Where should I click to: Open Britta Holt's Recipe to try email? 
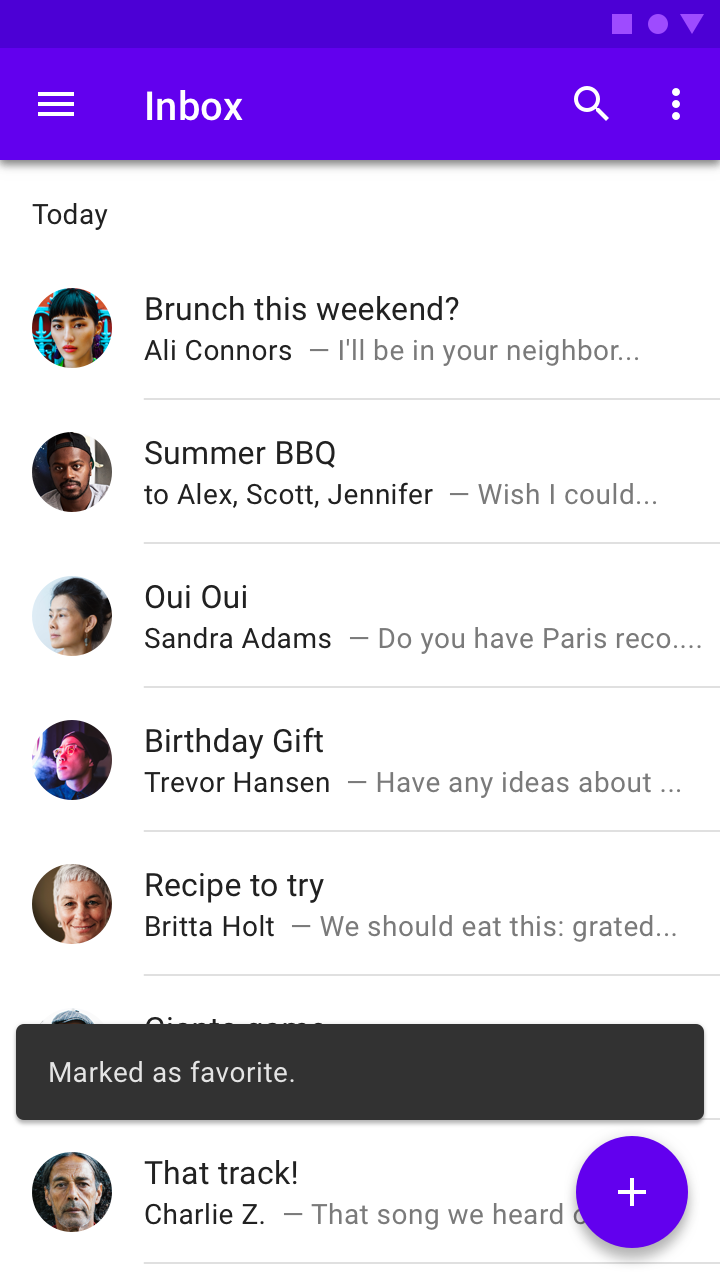point(360,904)
